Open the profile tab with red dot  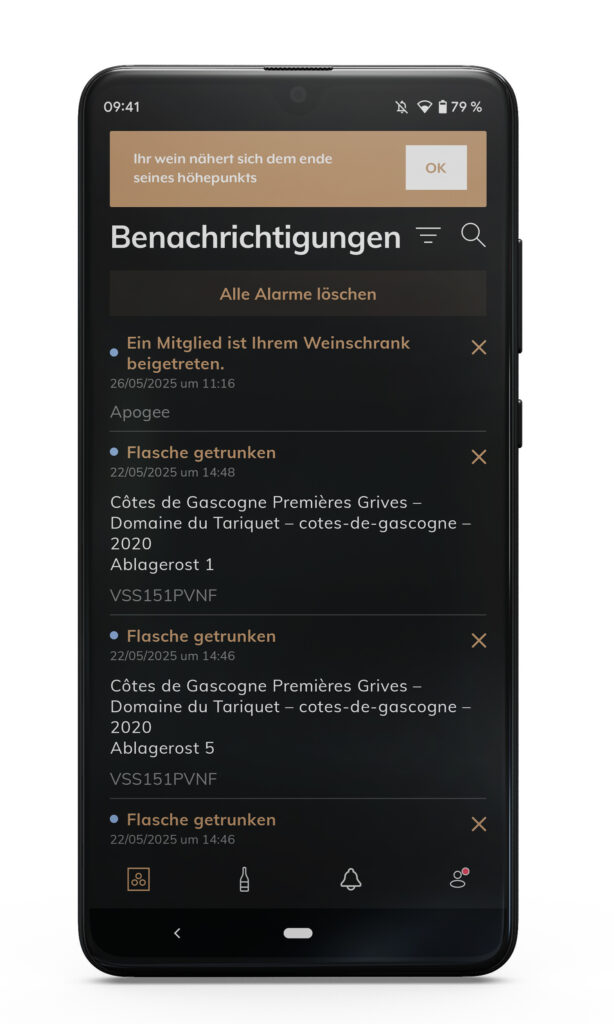pyautogui.click(x=458, y=879)
